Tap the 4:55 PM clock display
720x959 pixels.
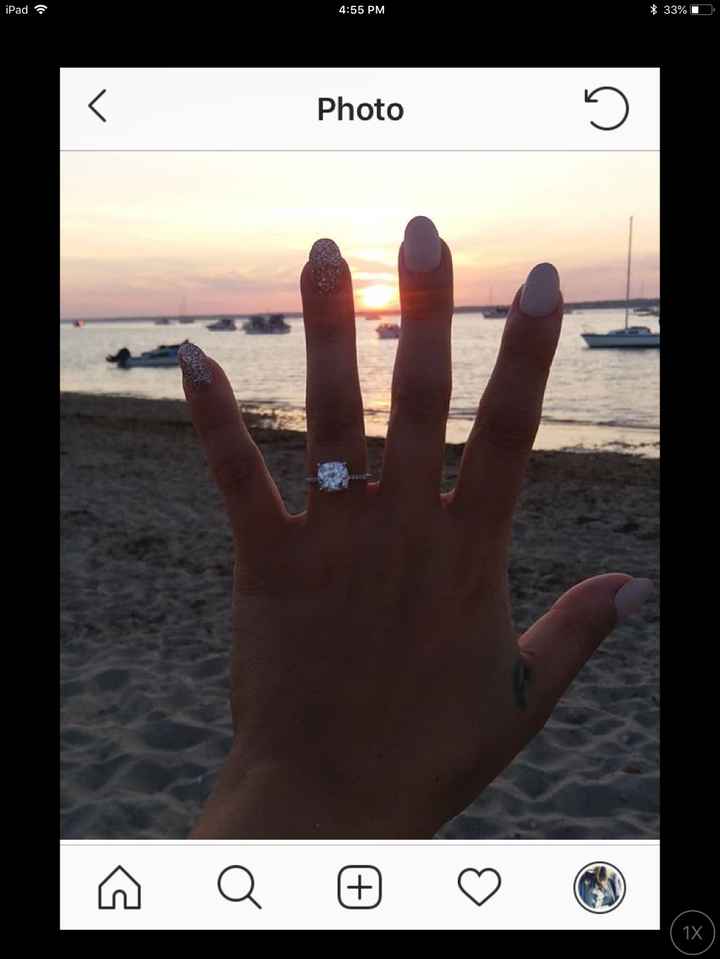pyautogui.click(x=359, y=10)
